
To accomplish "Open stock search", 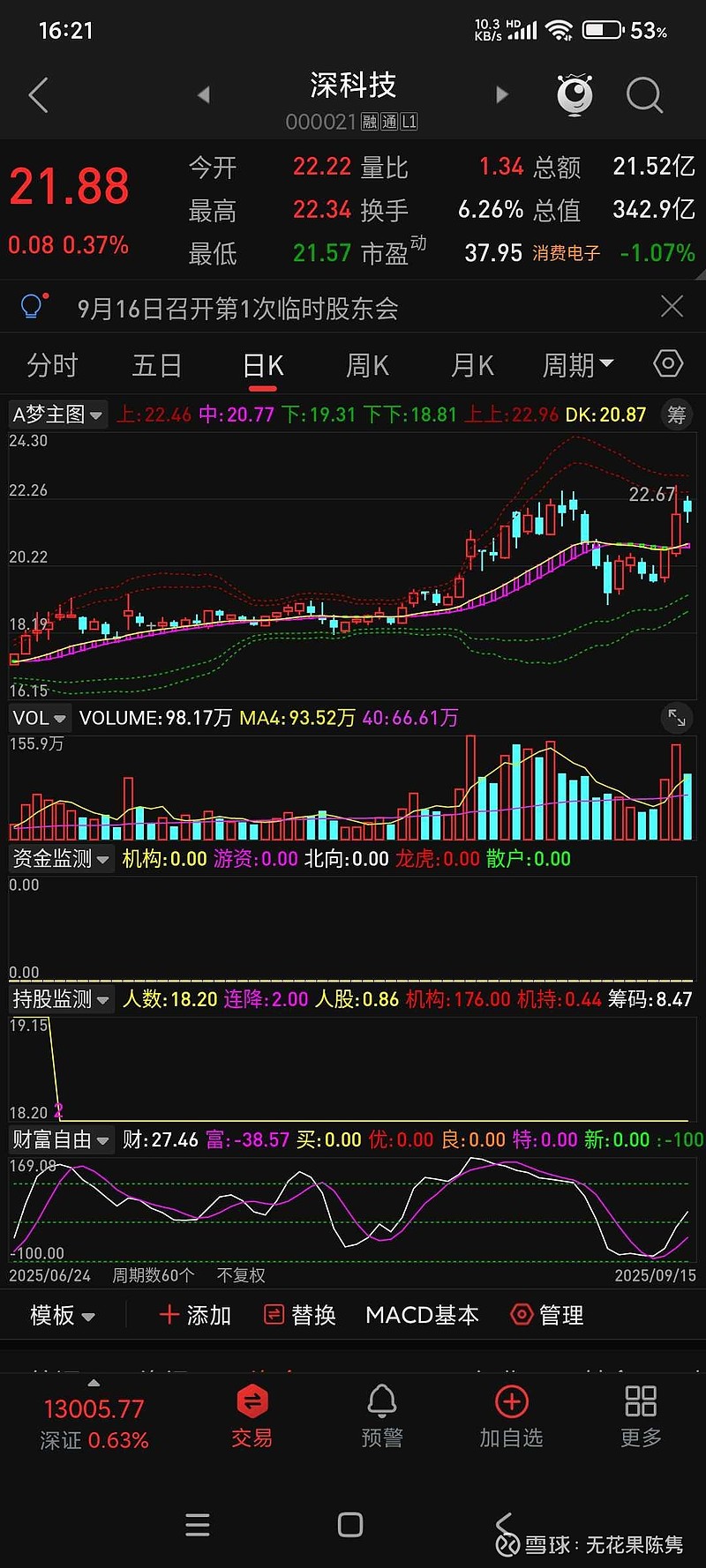I will (x=644, y=94).
